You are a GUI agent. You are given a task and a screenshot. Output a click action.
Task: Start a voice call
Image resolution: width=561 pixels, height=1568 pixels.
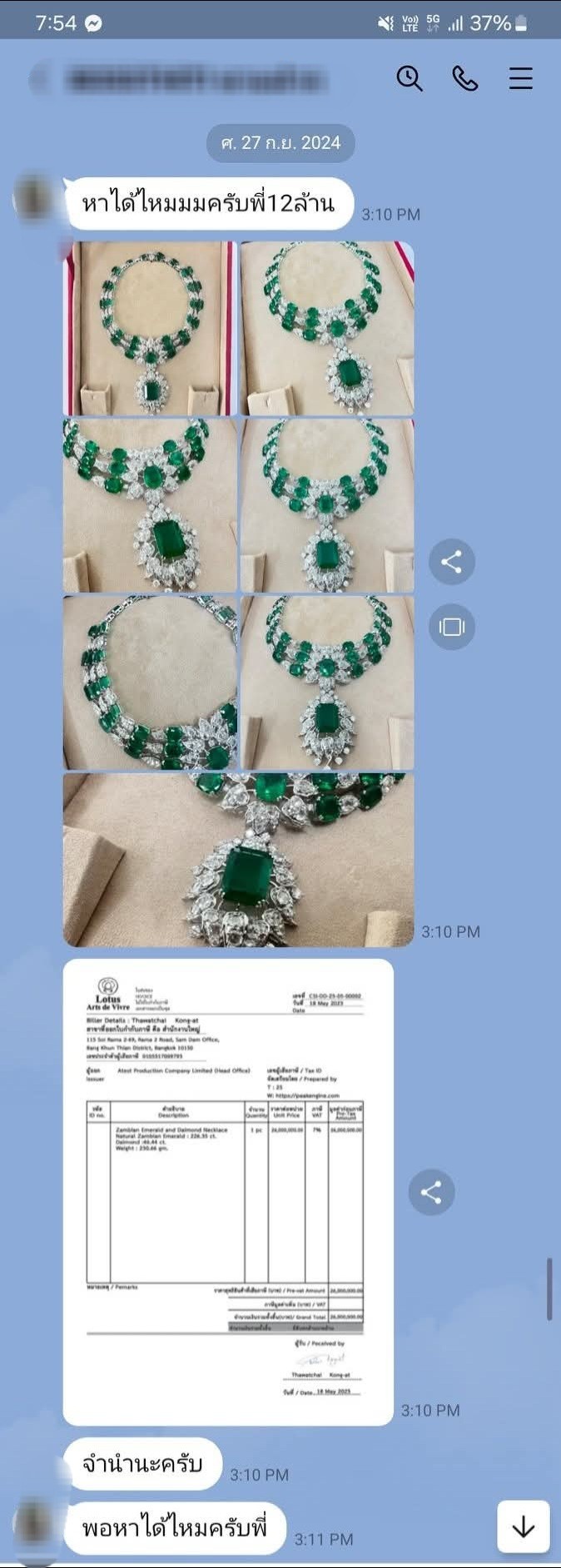tap(464, 79)
